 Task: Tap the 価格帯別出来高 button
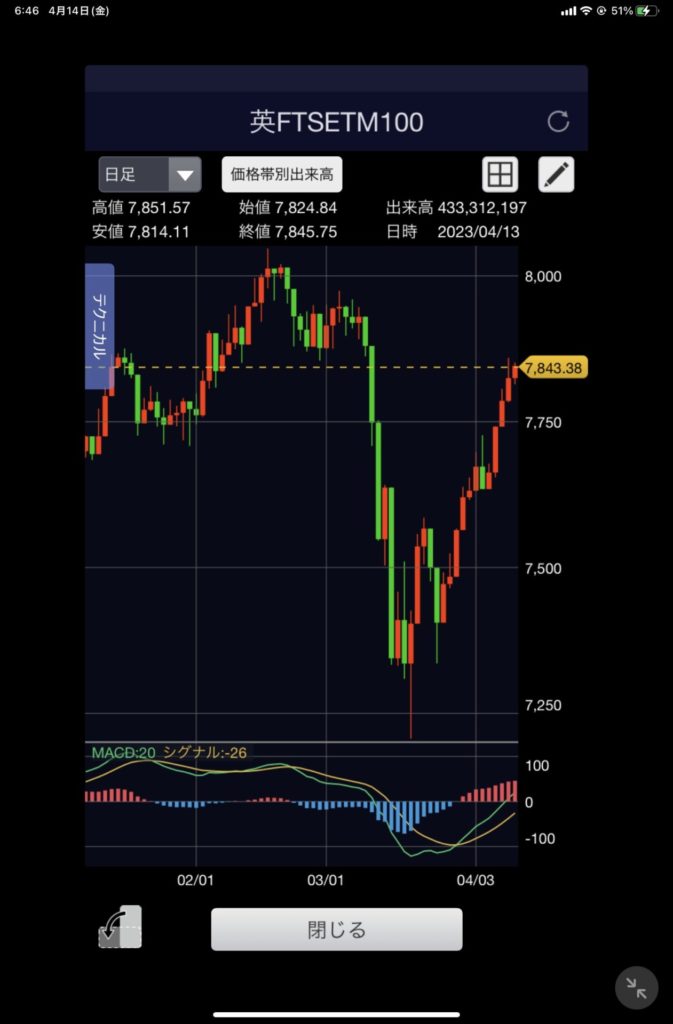282,175
